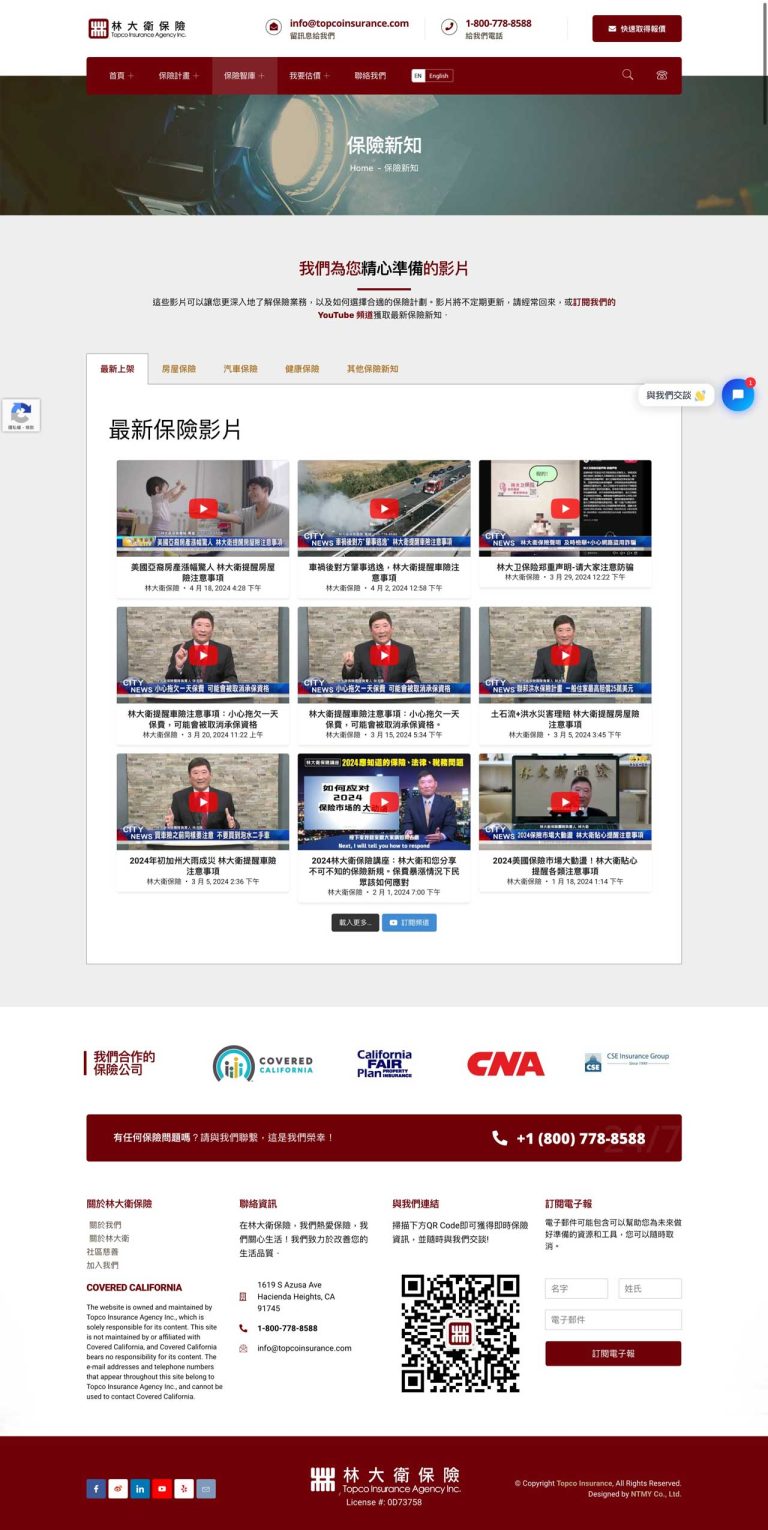Load more videos with 載入更多
The width and height of the screenshot is (768, 1530).
coord(355,923)
